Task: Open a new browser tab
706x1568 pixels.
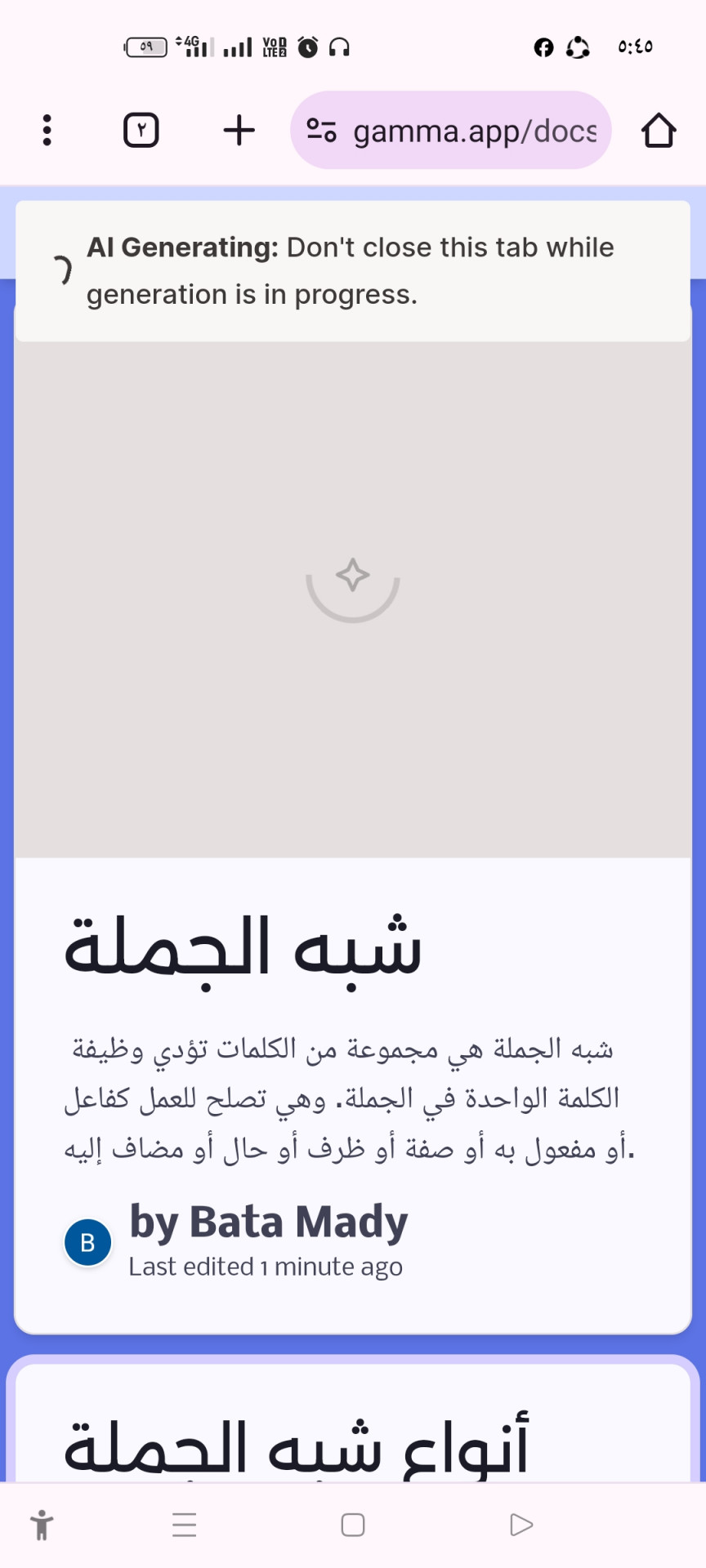Action: pos(239,131)
